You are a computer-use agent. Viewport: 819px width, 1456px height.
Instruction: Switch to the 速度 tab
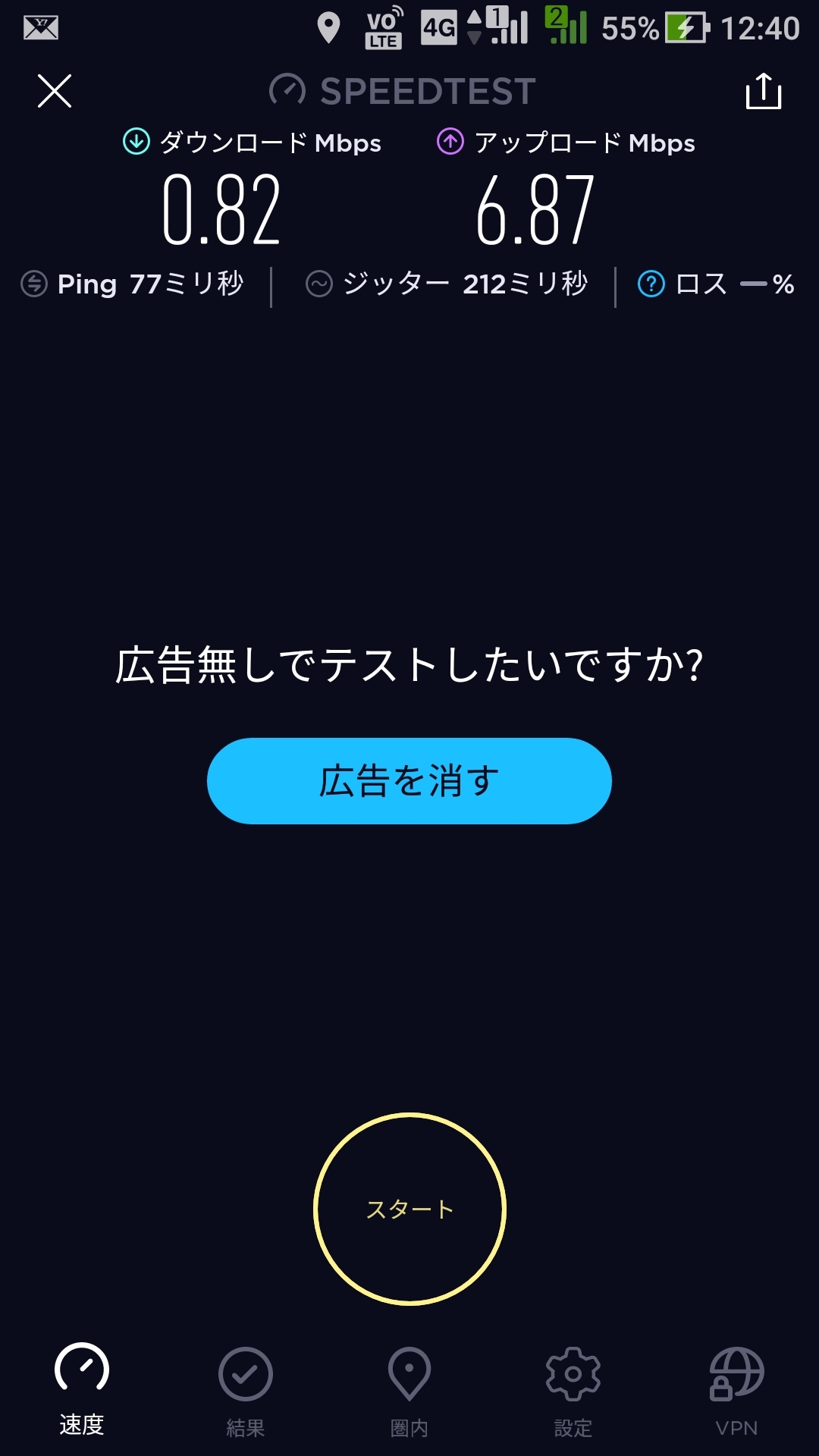coord(82,1390)
